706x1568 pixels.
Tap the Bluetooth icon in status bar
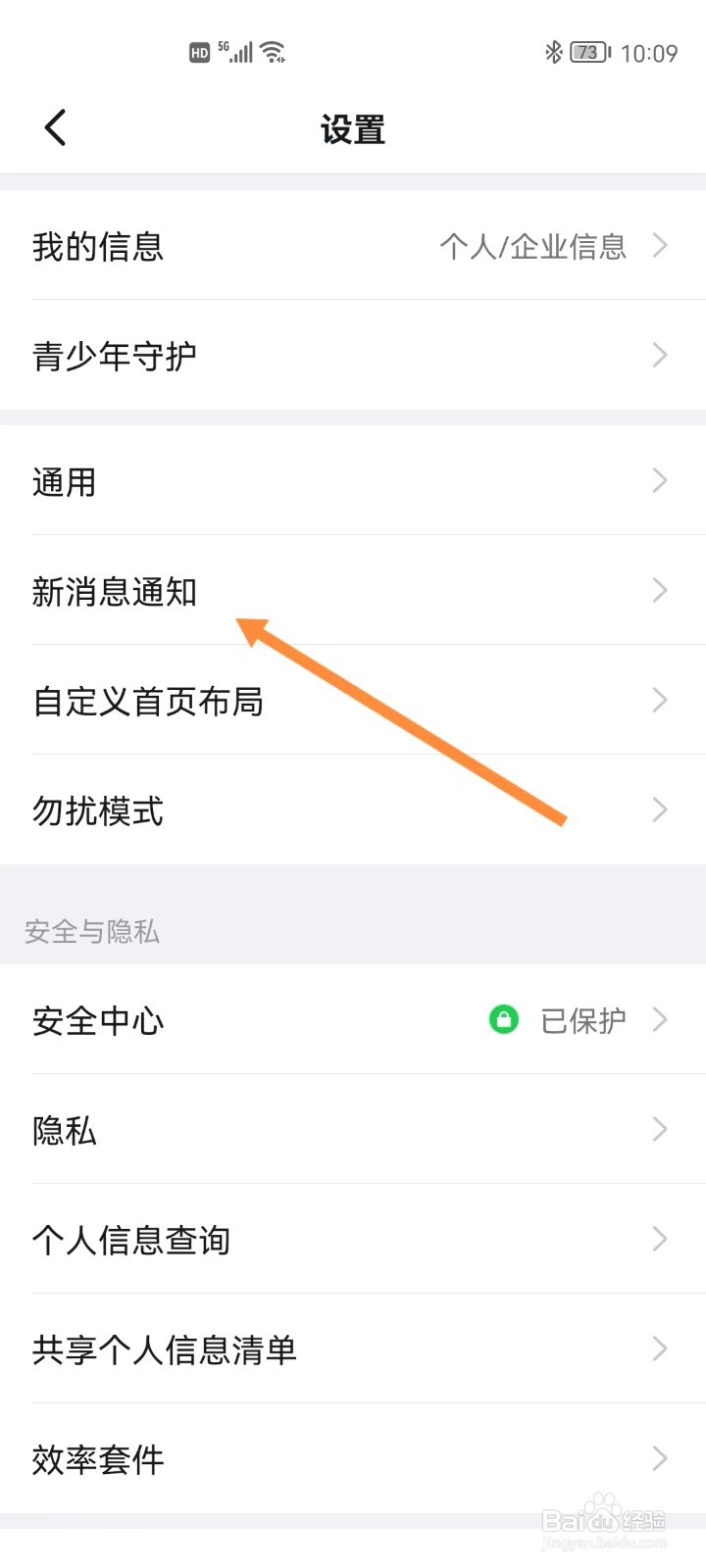[554, 52]
